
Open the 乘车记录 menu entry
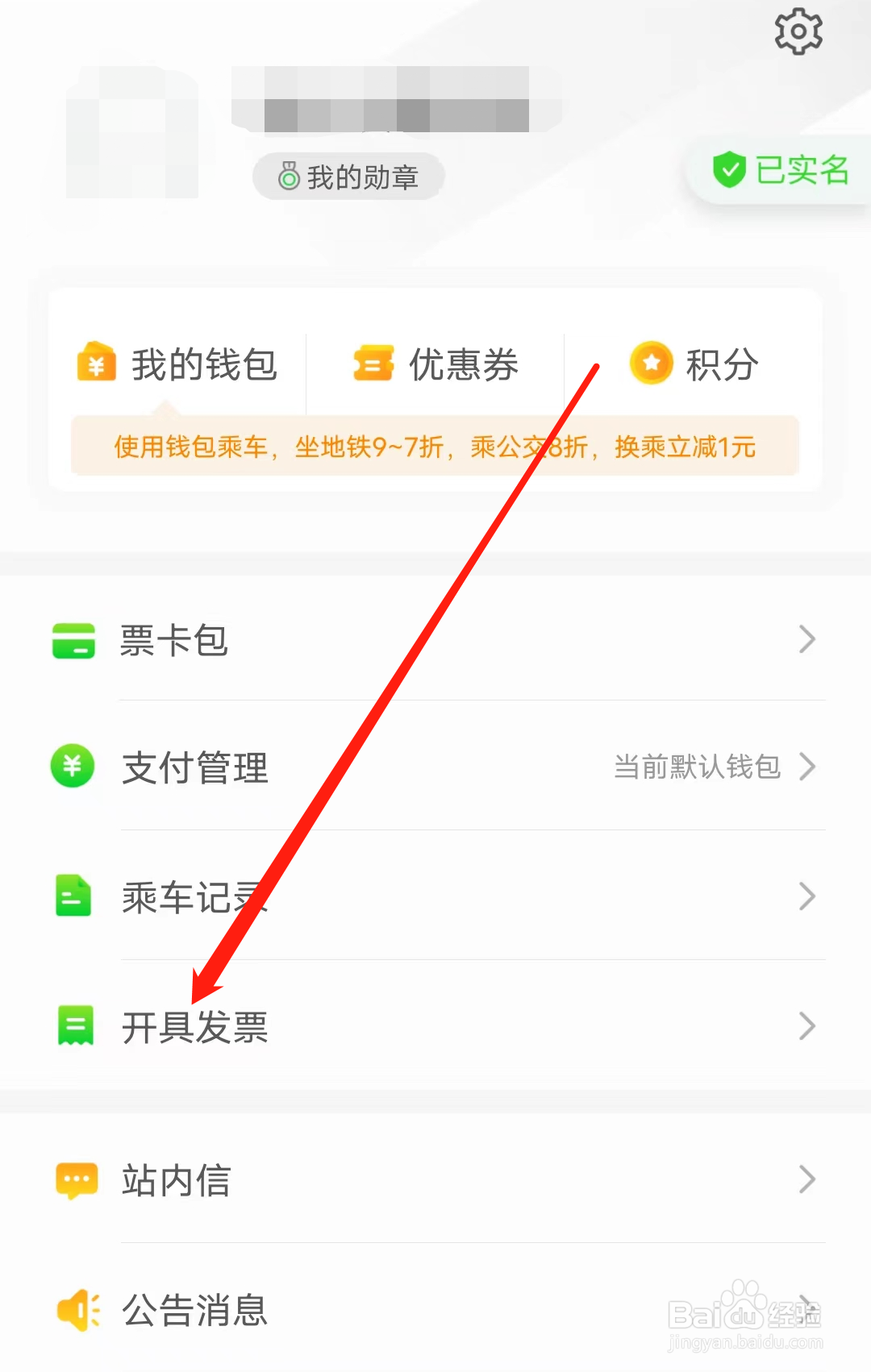(195, 896)
